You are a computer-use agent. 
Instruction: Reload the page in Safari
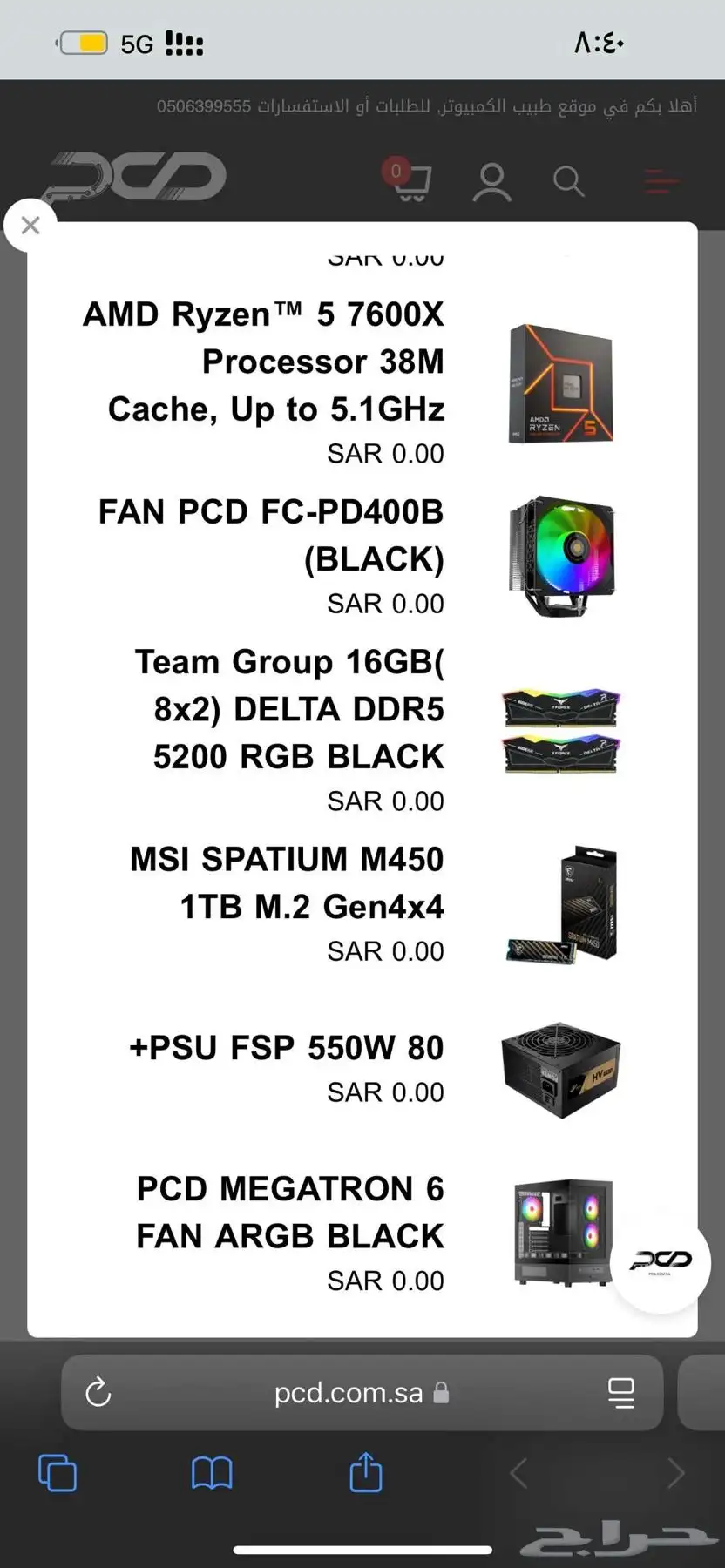(98, 1392)
